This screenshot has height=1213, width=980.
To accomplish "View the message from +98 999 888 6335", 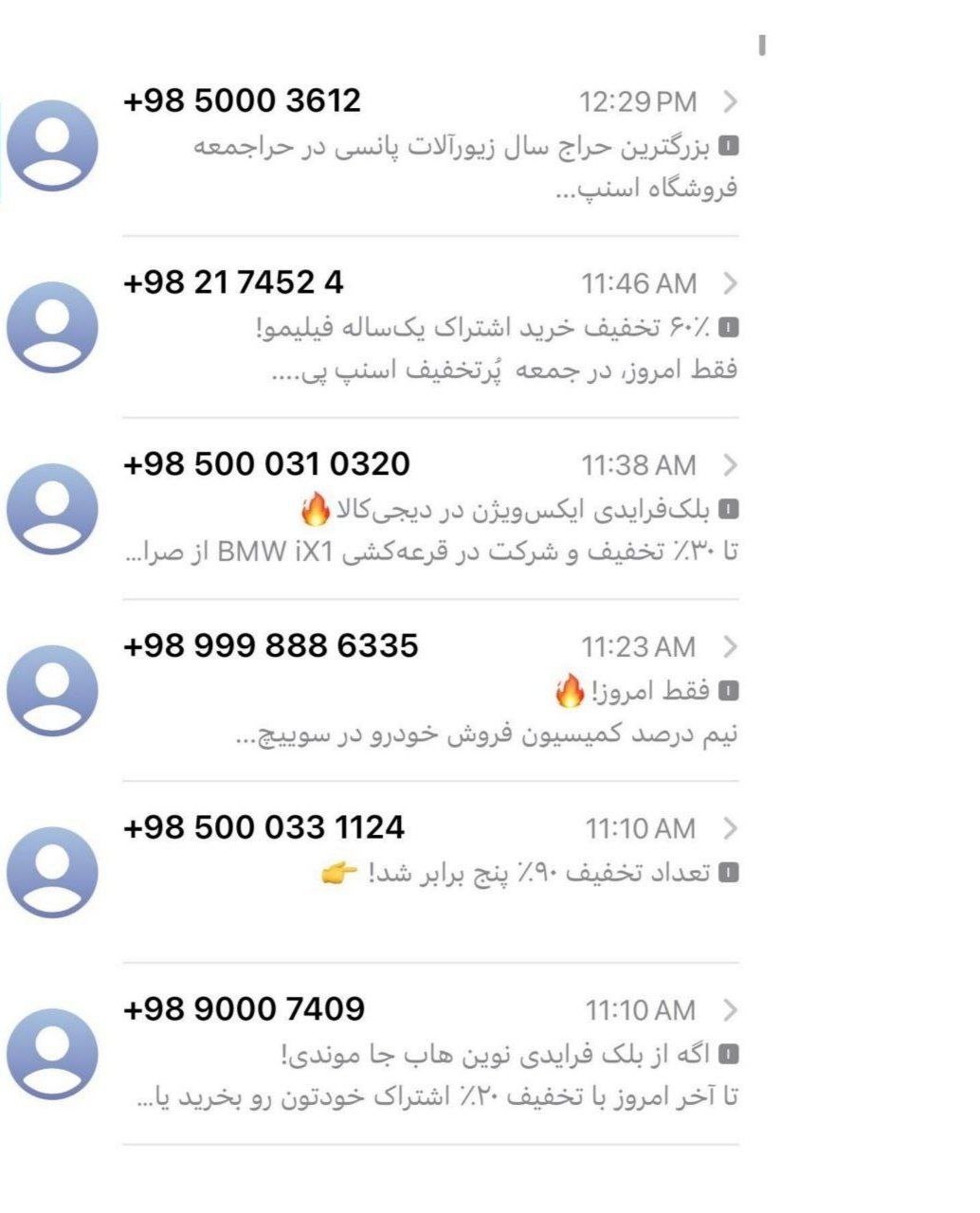I will [430, 692].
